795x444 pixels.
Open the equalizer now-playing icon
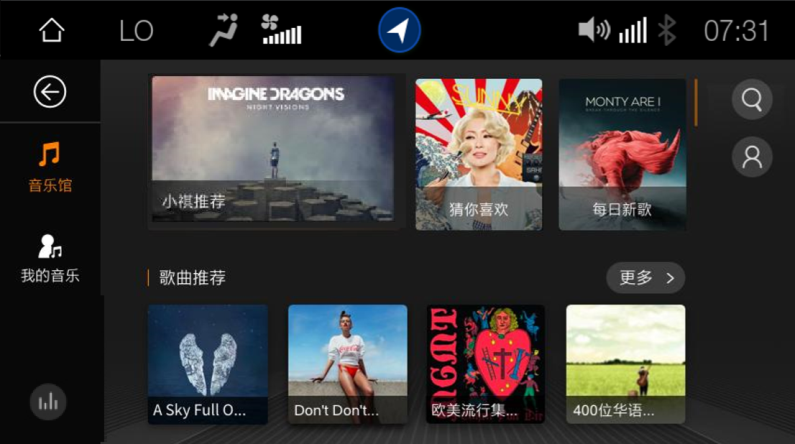[48, 402]
